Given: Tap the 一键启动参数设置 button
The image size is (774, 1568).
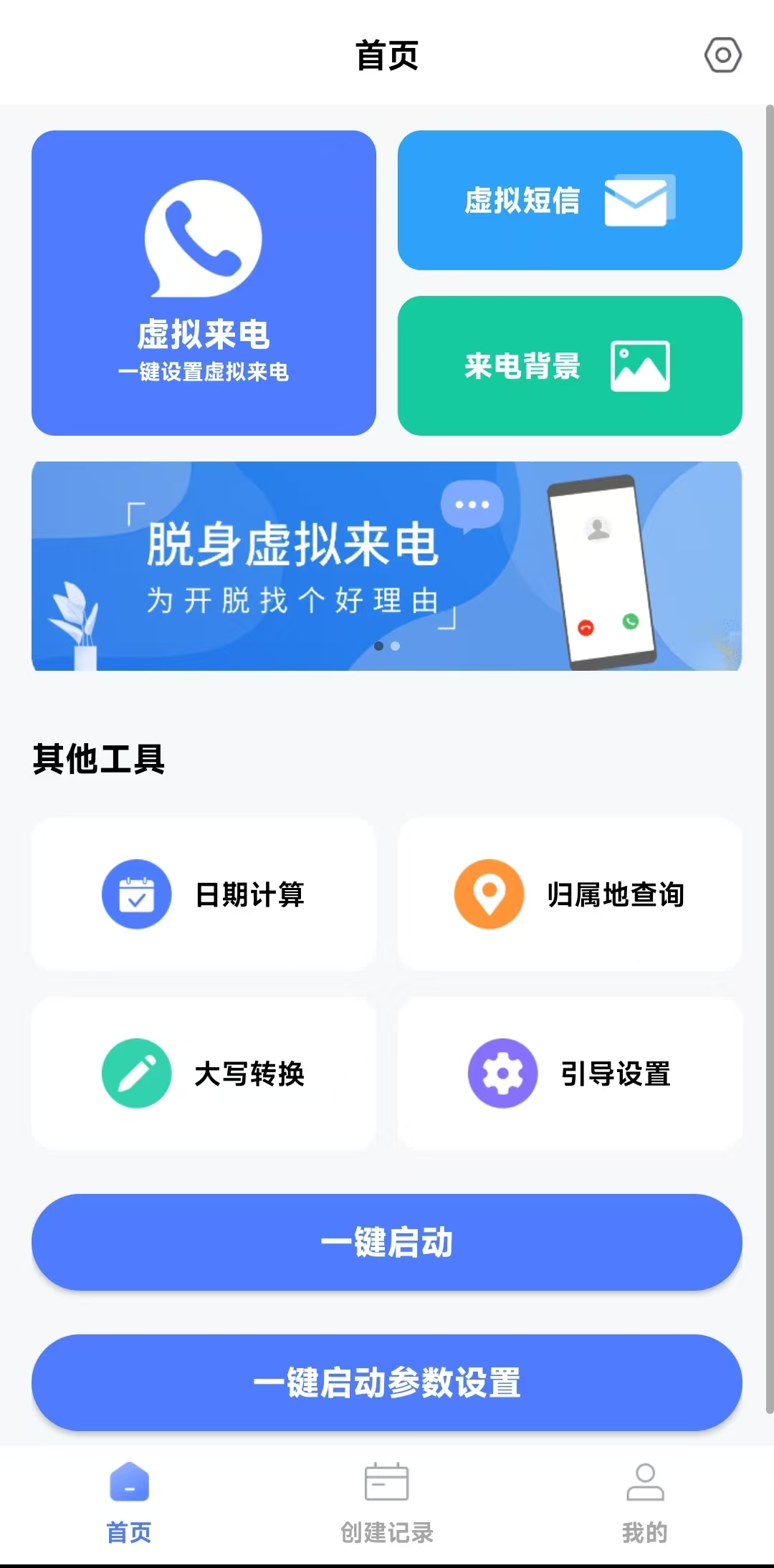Looking at the screenshot, I should pos(386,1382).
